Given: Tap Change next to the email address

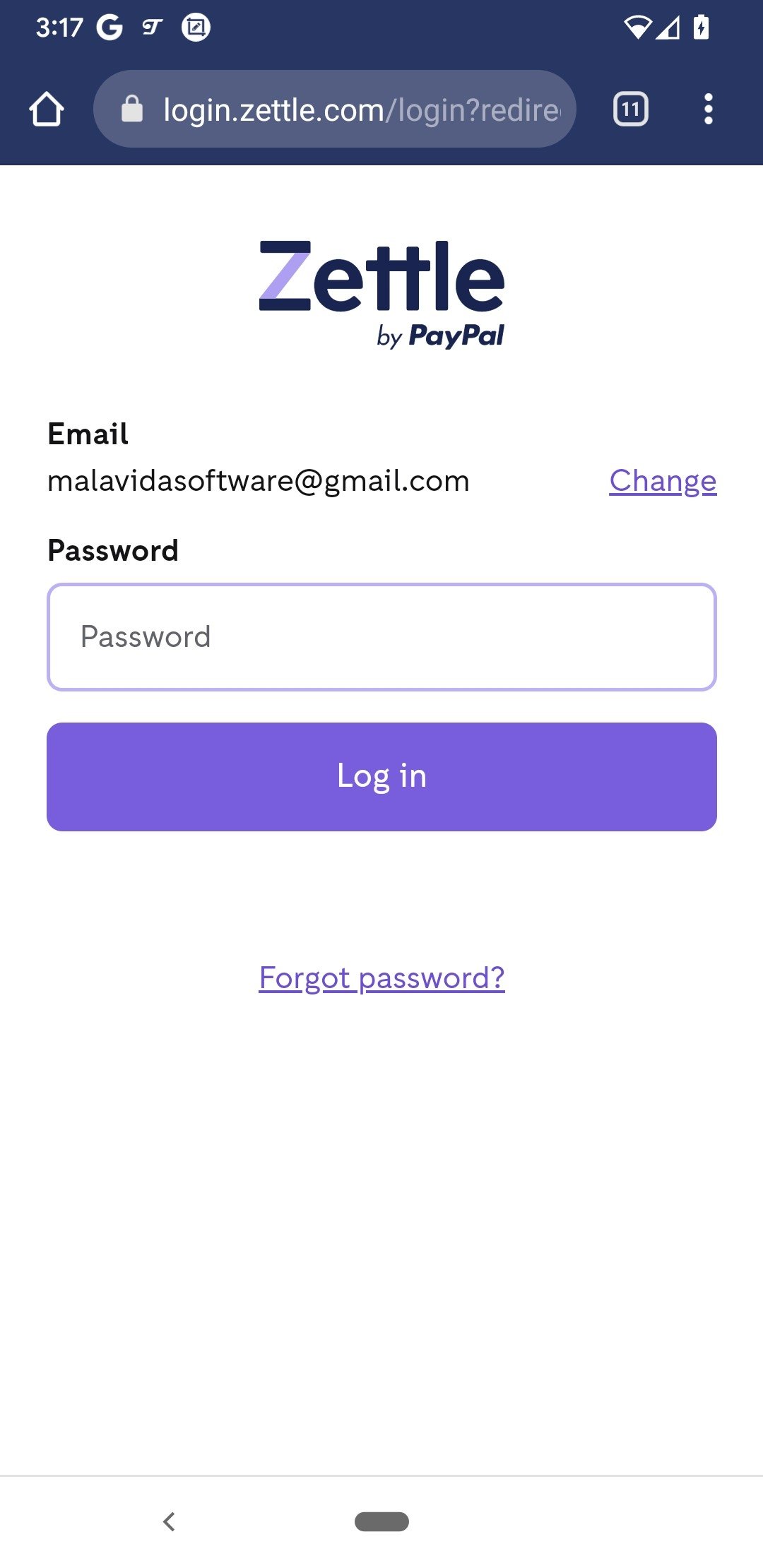Looking at the screenshot, I should coord(663,481).
